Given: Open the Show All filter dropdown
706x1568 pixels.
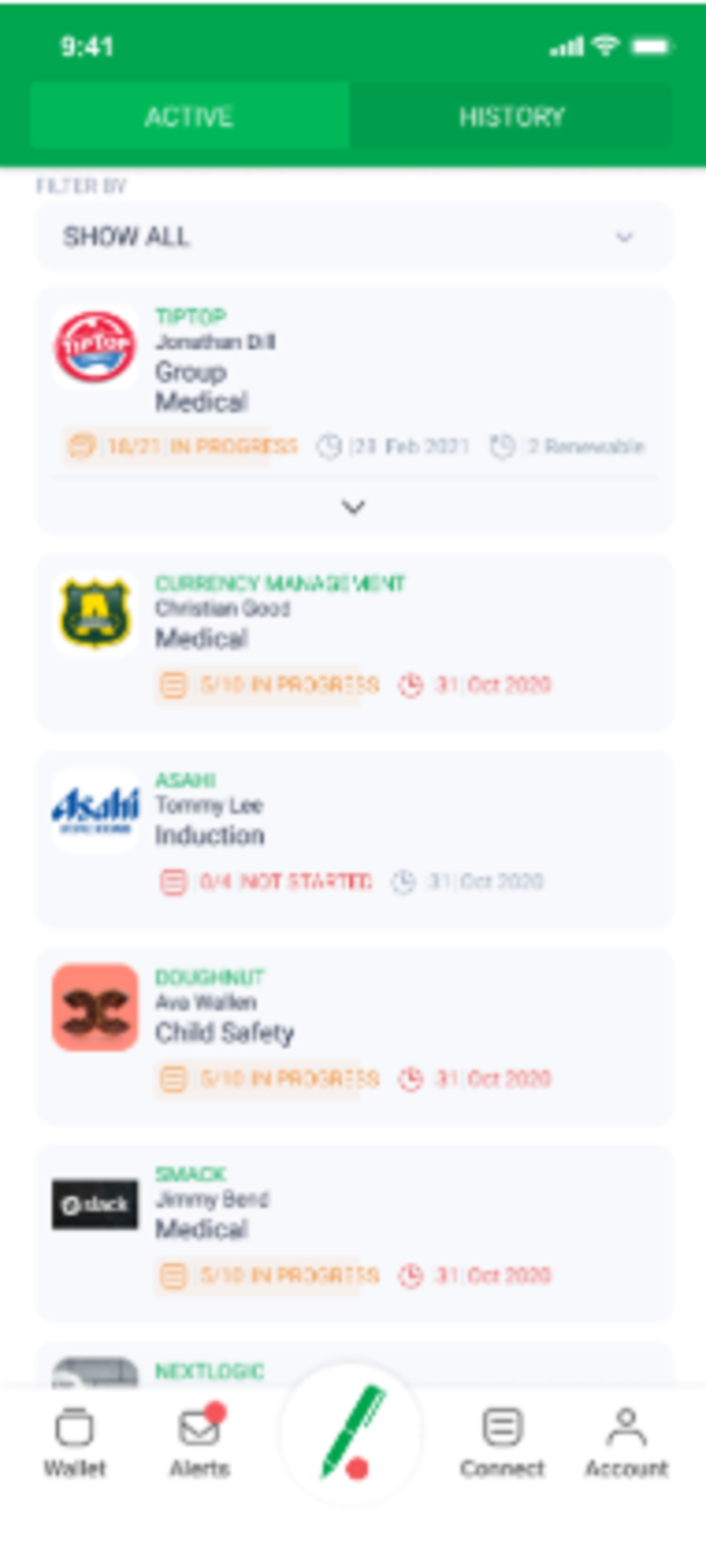Looking at the screenshot, I should (353, 237).
